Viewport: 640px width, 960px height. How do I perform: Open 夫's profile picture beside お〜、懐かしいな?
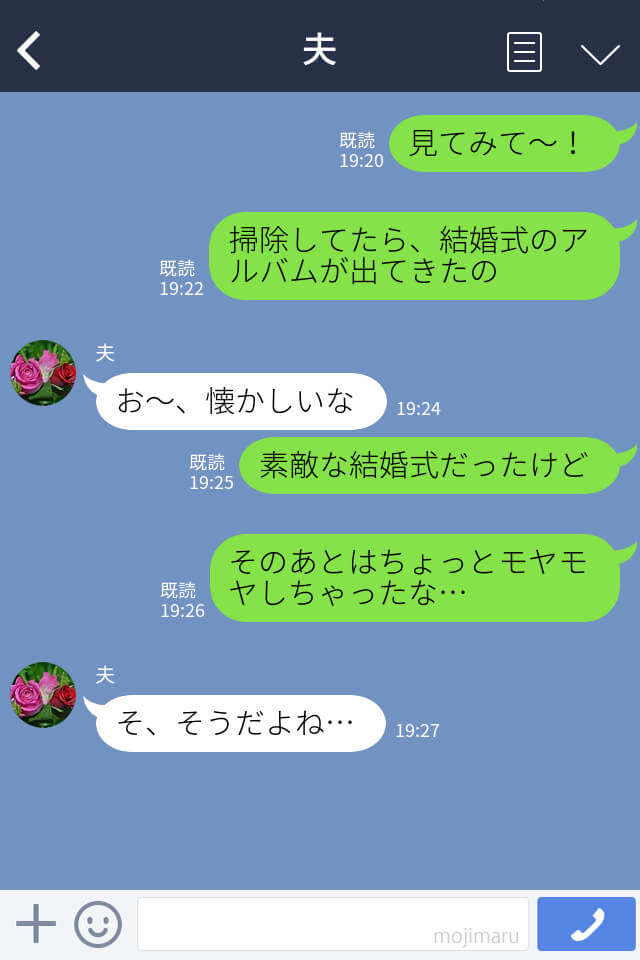coord(43,373)
